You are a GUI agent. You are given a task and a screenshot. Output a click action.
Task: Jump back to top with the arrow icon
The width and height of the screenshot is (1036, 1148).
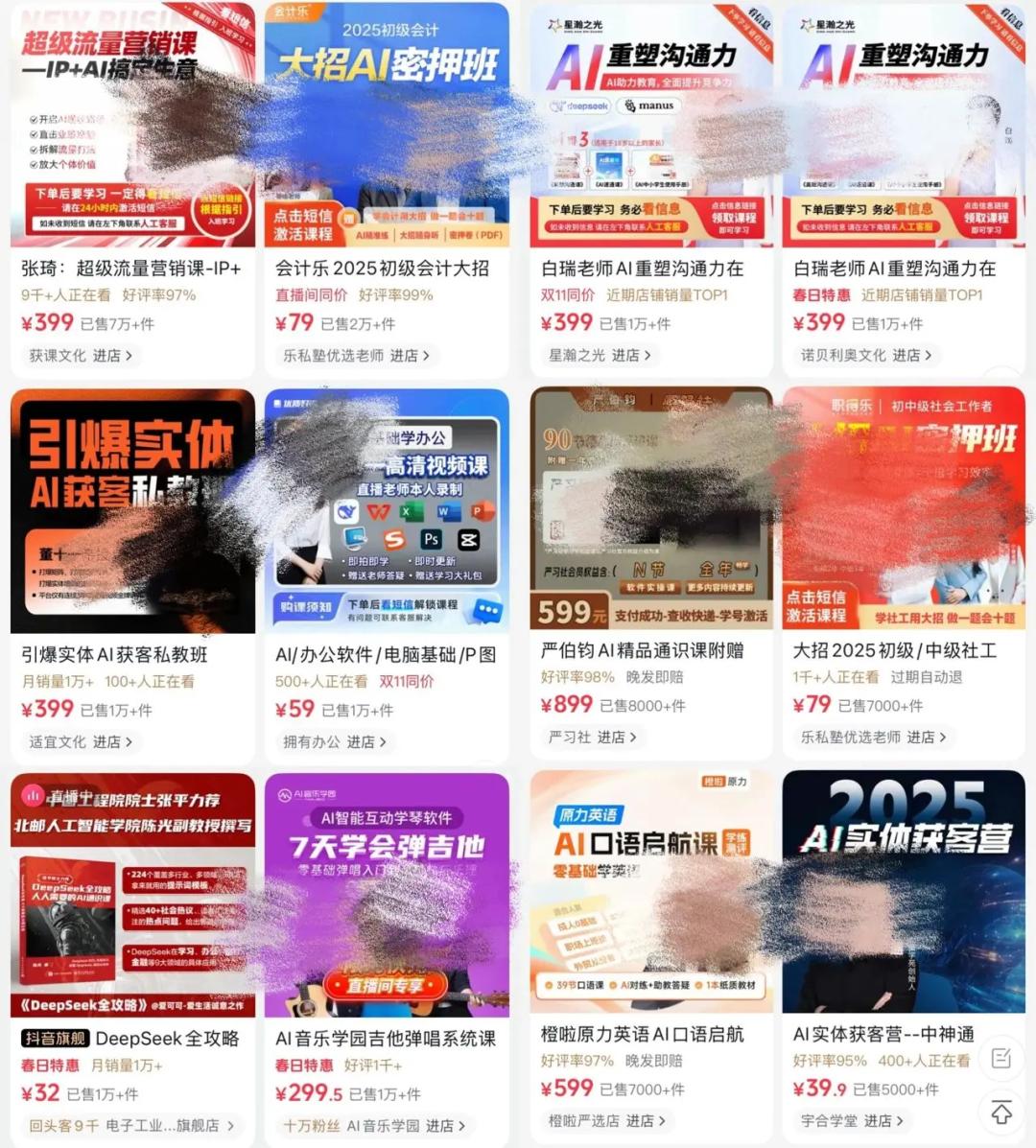coord(1001,1113)
